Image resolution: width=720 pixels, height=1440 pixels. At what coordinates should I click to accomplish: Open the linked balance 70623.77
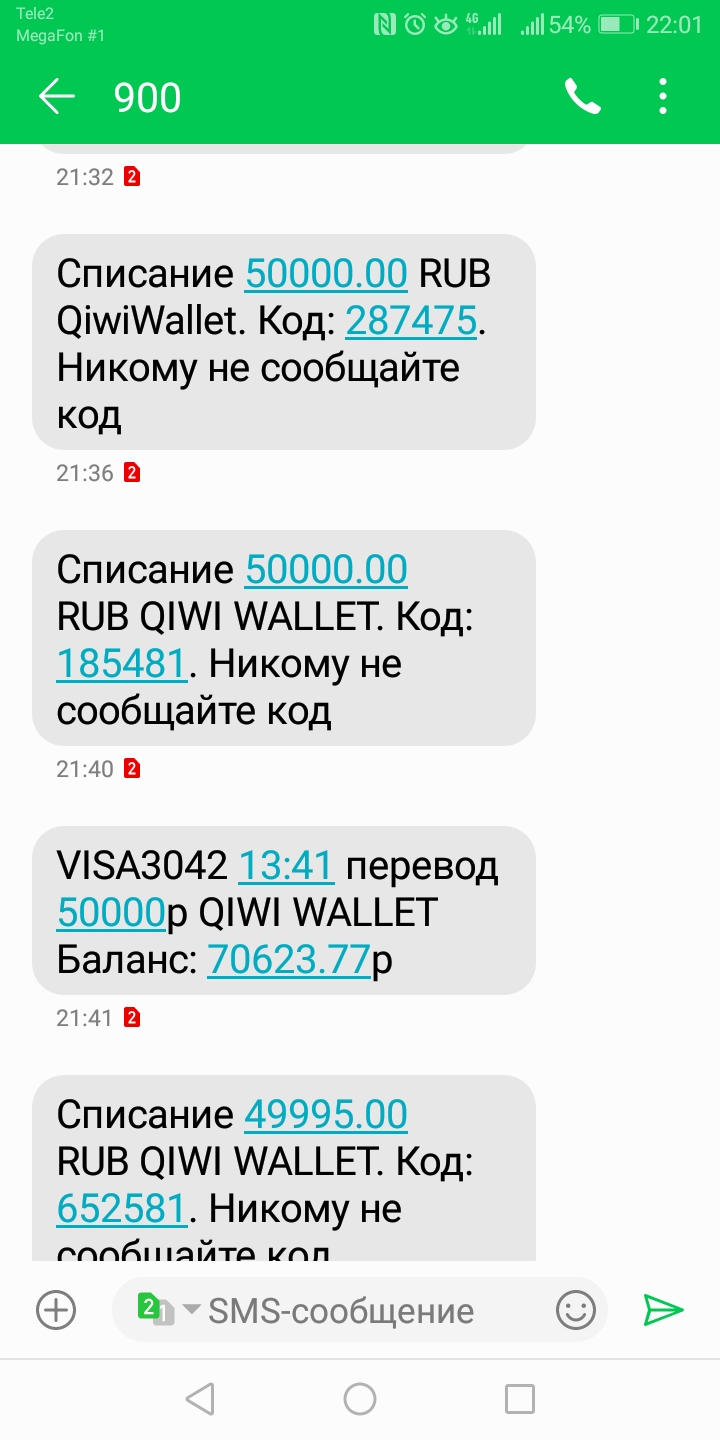(x=289, y=960)
